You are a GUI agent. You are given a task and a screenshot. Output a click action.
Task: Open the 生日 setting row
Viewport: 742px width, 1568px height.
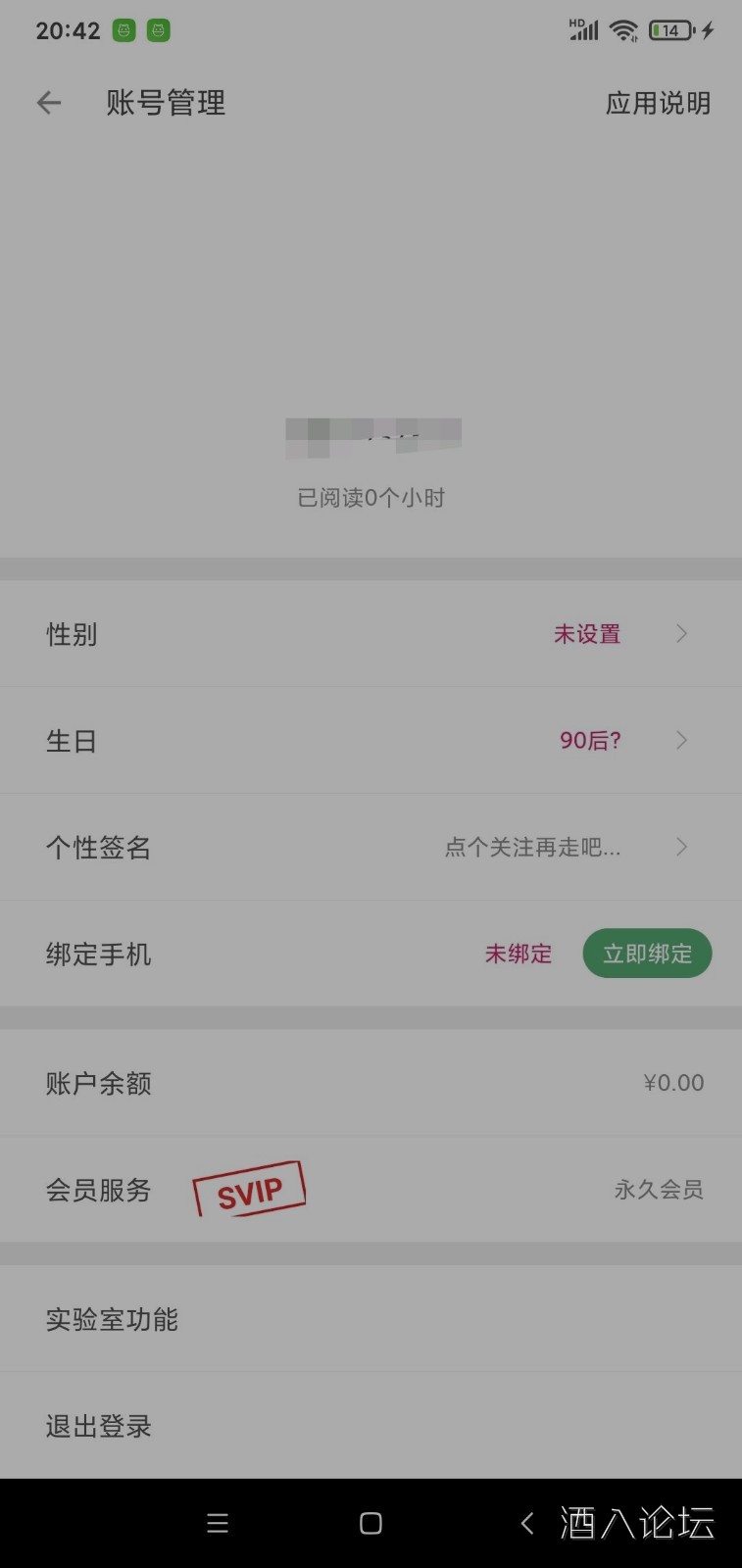click(371, 741)
